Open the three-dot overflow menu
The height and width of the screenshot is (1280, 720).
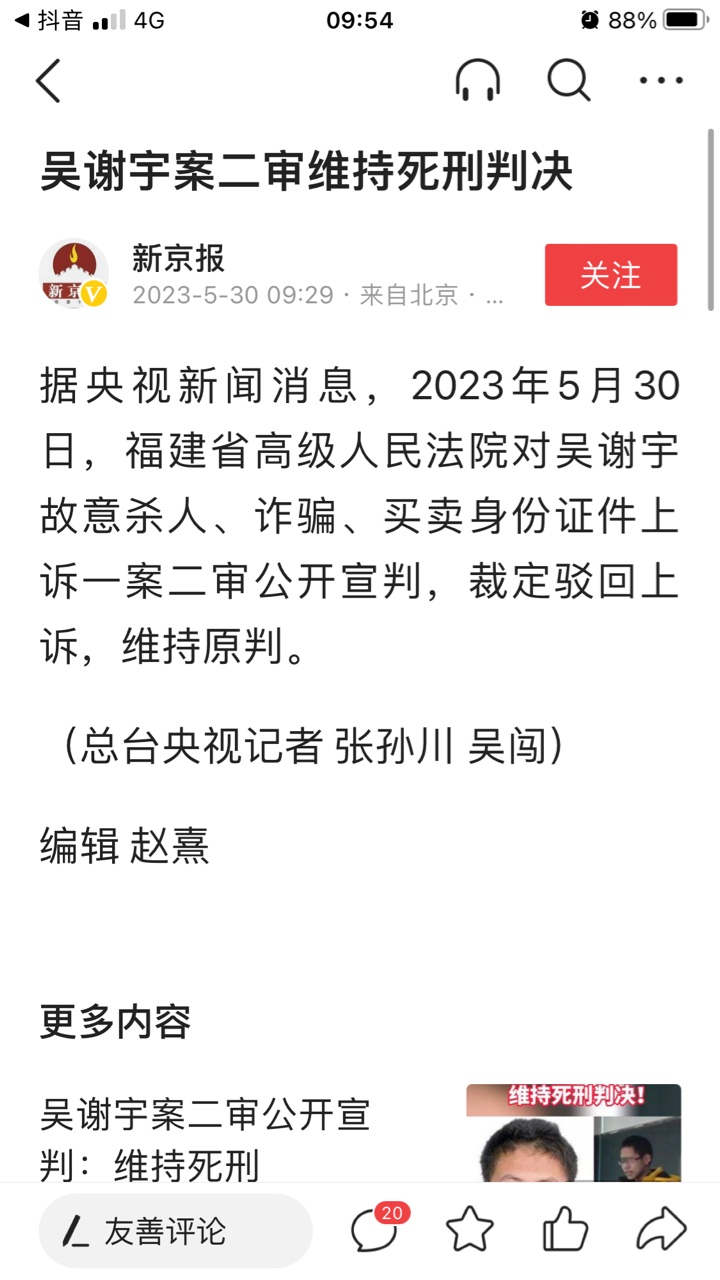(661, 81)
